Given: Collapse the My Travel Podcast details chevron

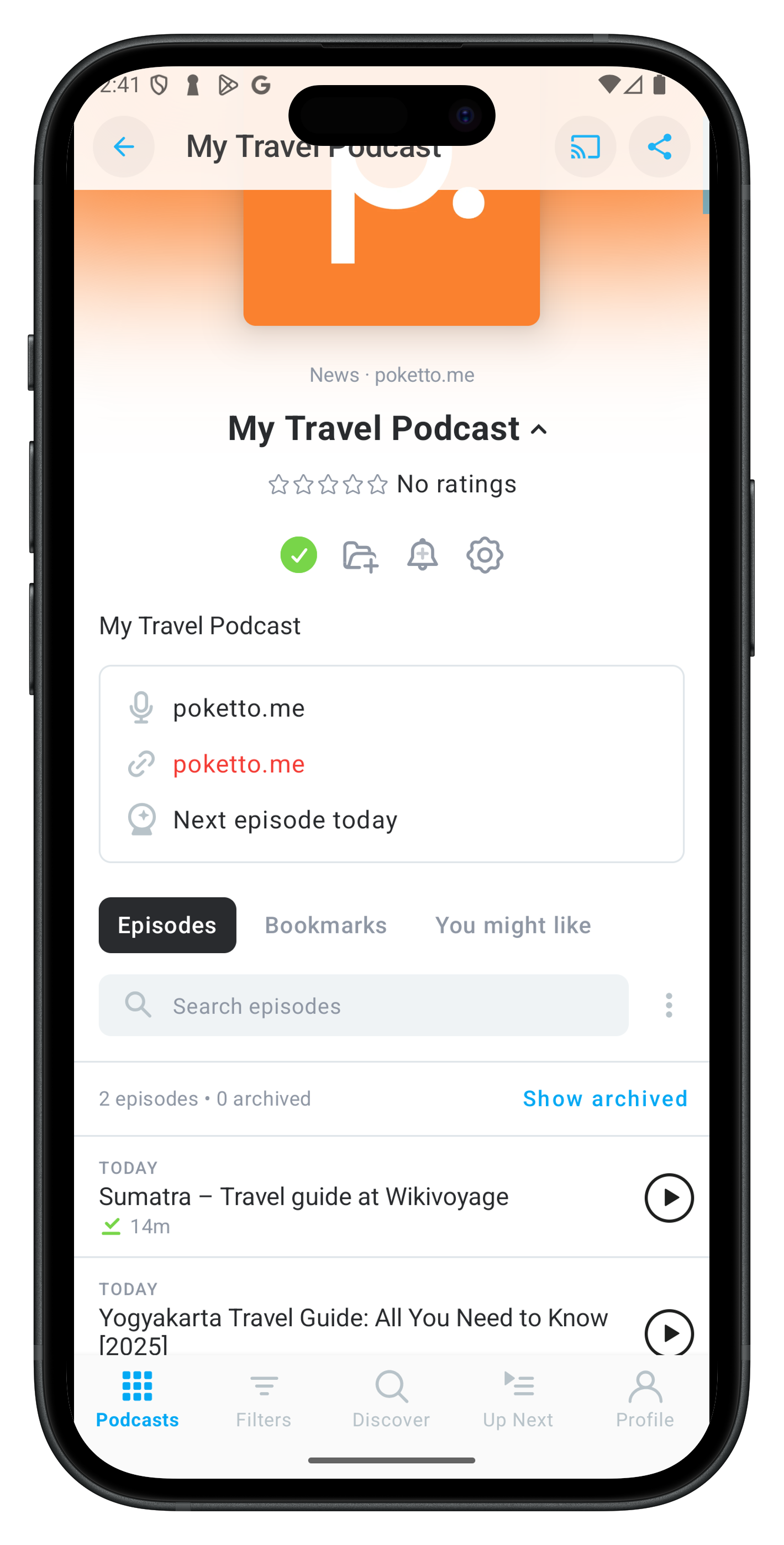Looking at the screenshot, I should tap(539, 429).
